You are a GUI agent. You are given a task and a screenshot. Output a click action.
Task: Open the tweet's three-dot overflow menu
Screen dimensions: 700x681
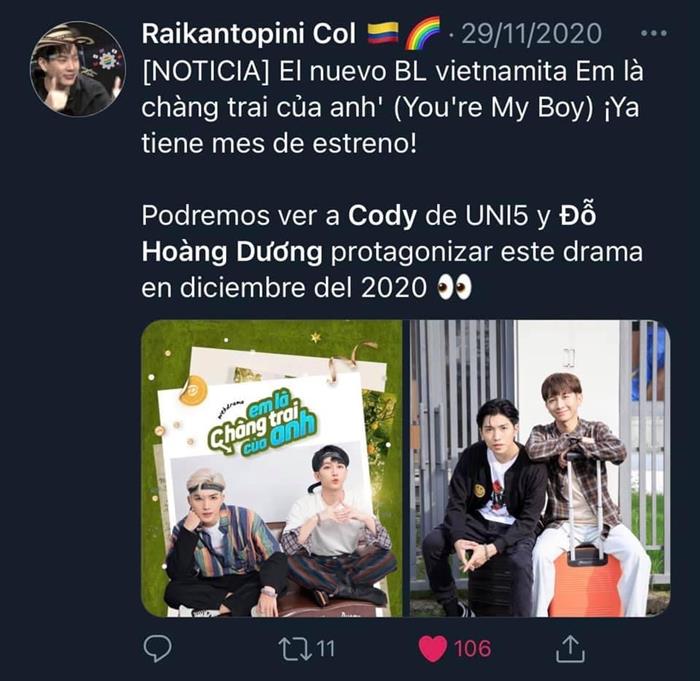tap(652, 33)
